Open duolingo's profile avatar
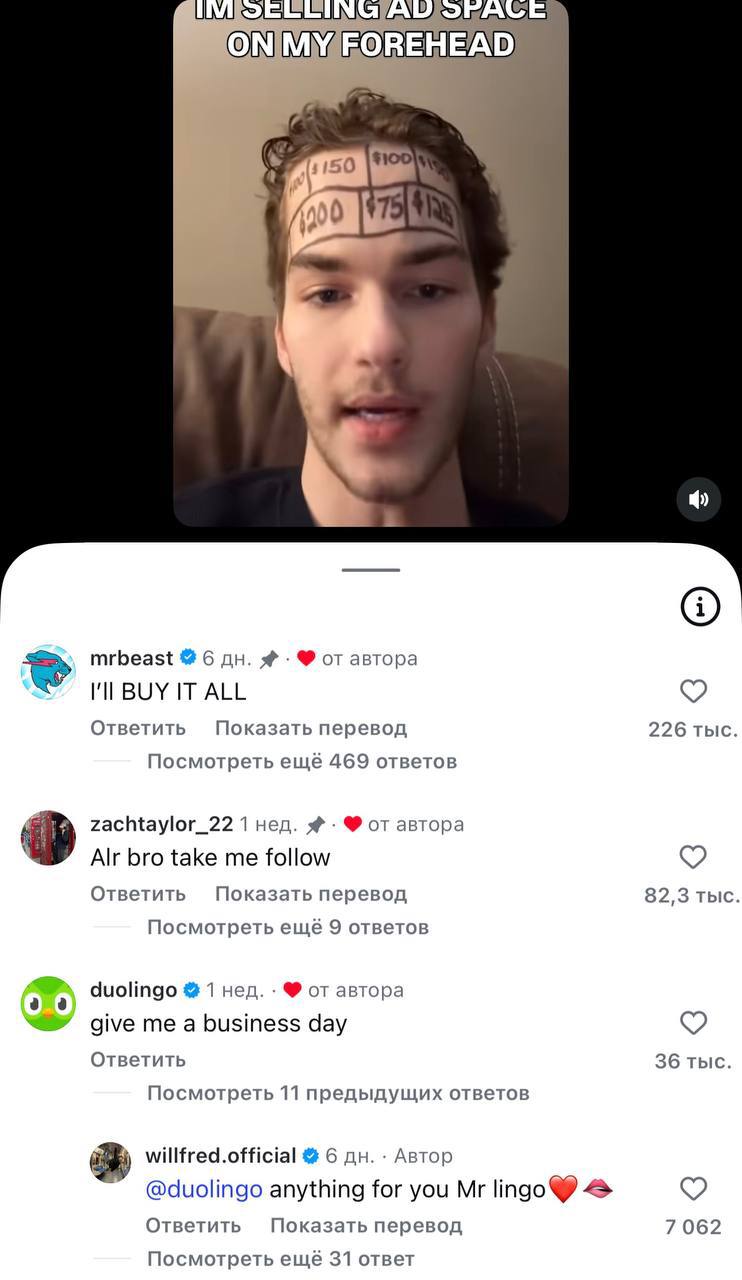The image size is (742, 1280). 48,1004
